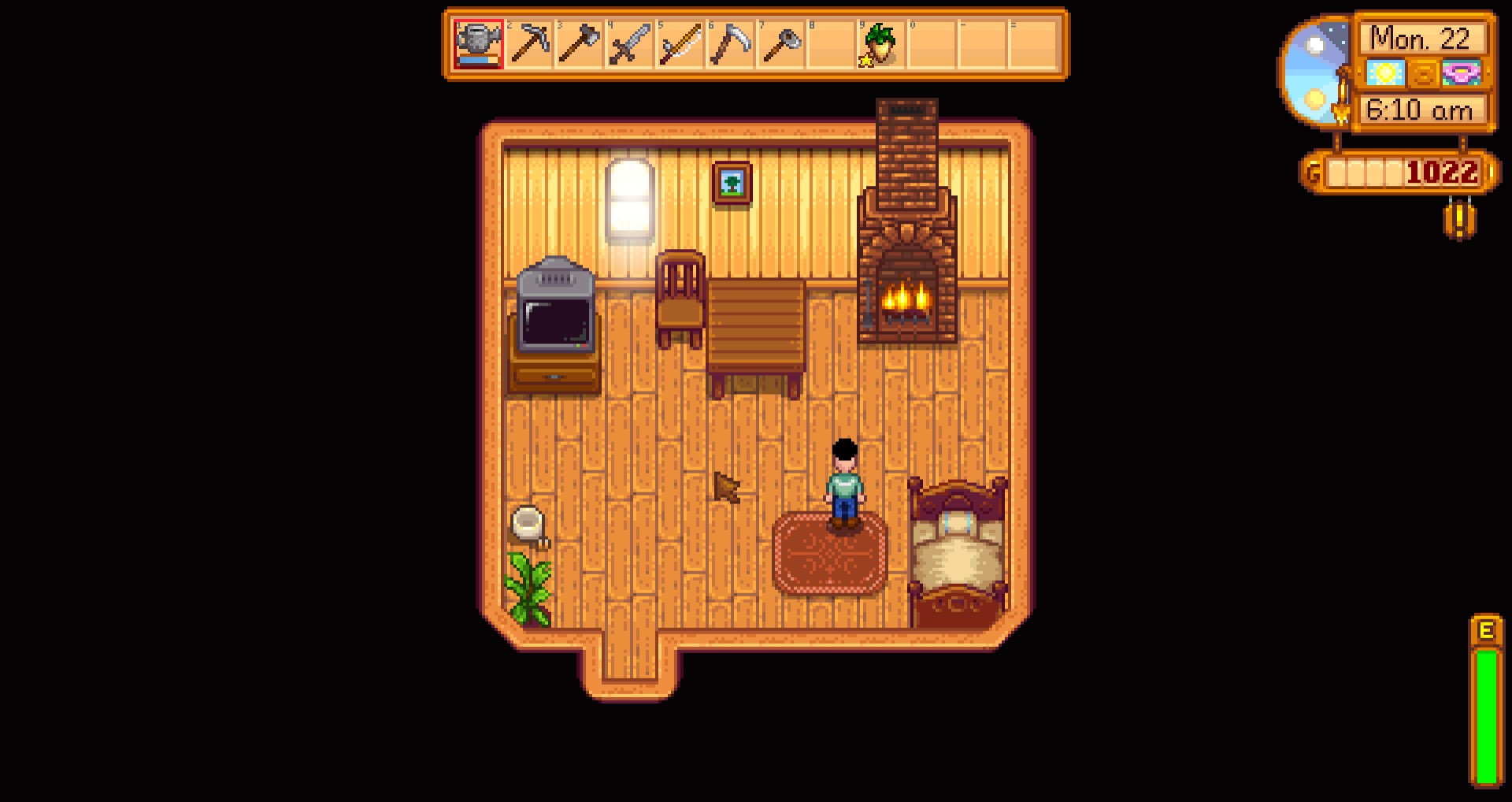Screen dimensions: 1512x802
Task: Tap empty toolbar slot 8
Action: [x=831, y=44]
